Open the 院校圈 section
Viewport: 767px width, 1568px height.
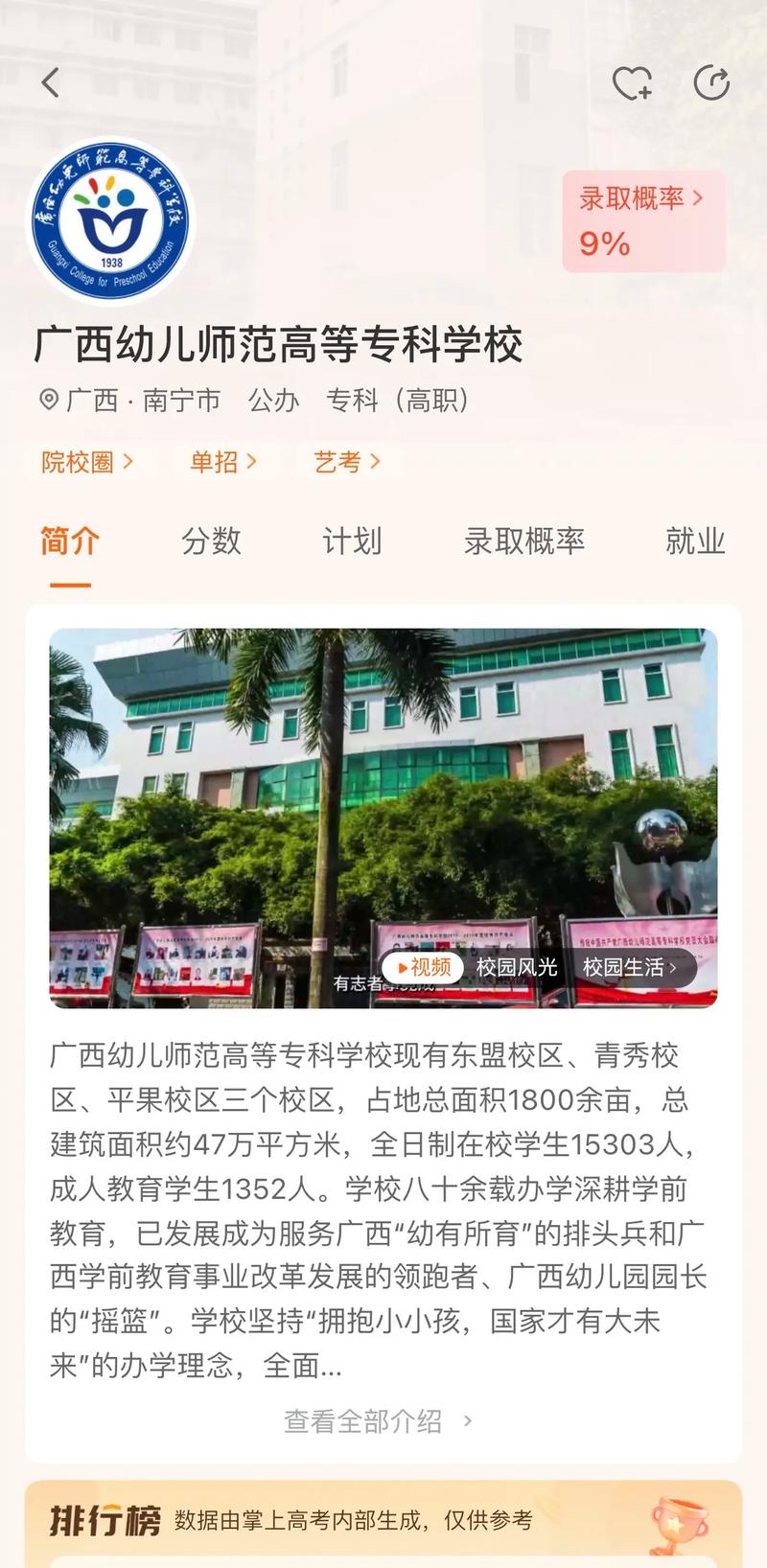click(x=88, y=462)
